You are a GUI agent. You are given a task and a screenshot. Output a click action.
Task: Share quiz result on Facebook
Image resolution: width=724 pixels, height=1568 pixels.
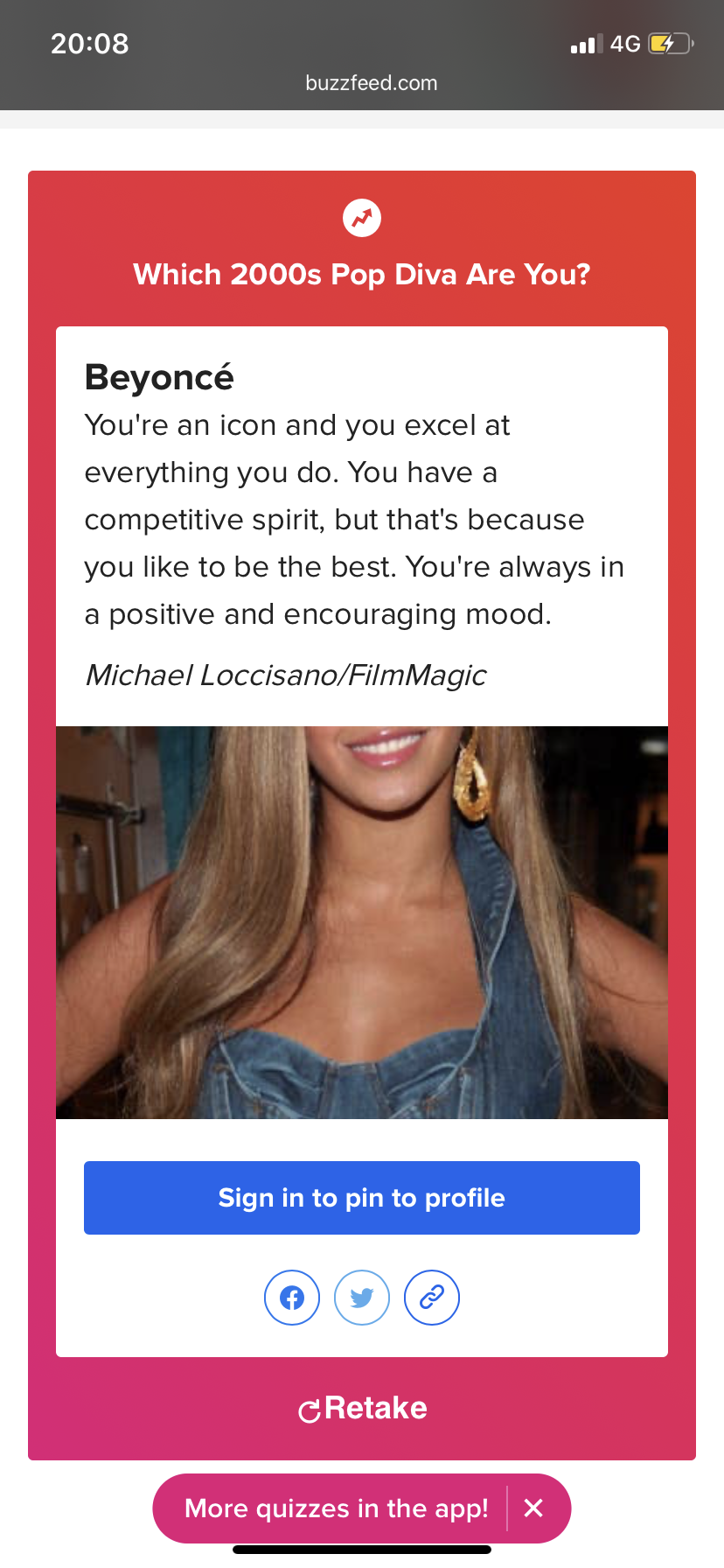(x=292, y=1298)
